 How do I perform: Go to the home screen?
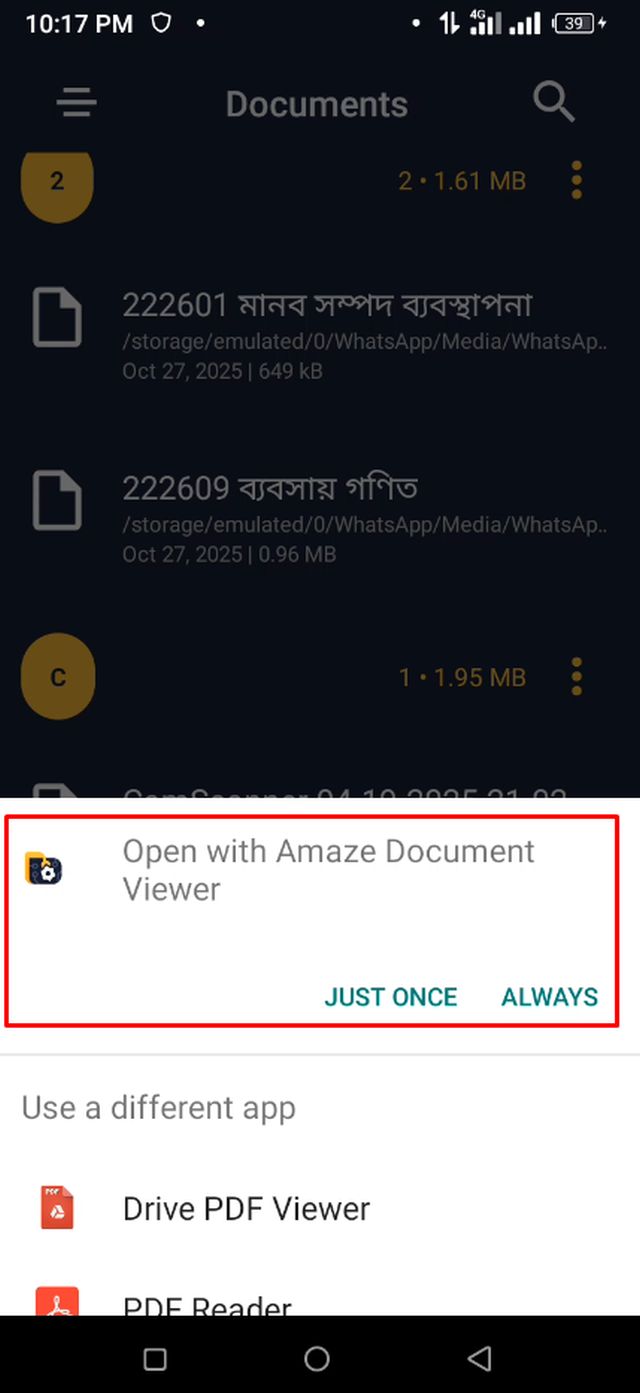[x=317, y=1358]
